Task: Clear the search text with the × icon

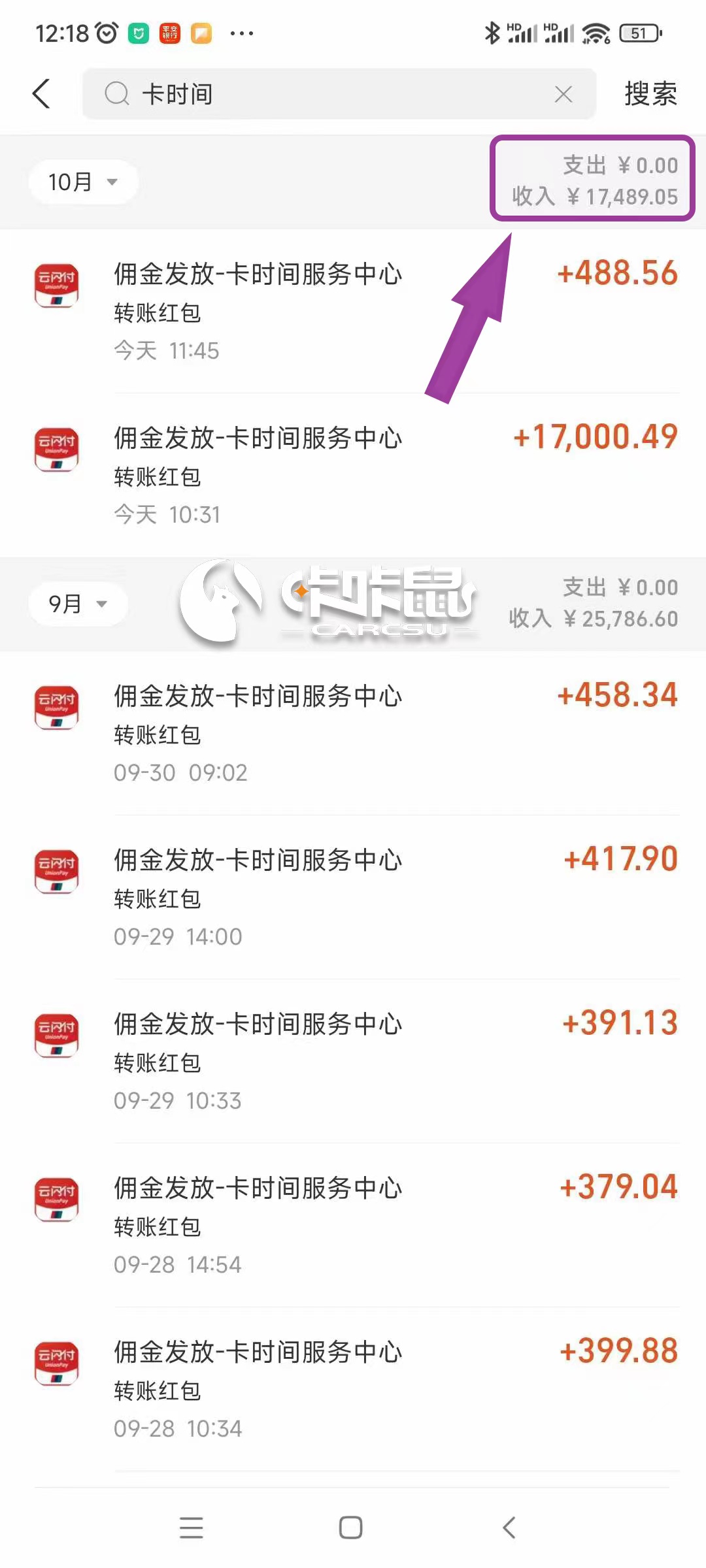Action: coord(563,93)
